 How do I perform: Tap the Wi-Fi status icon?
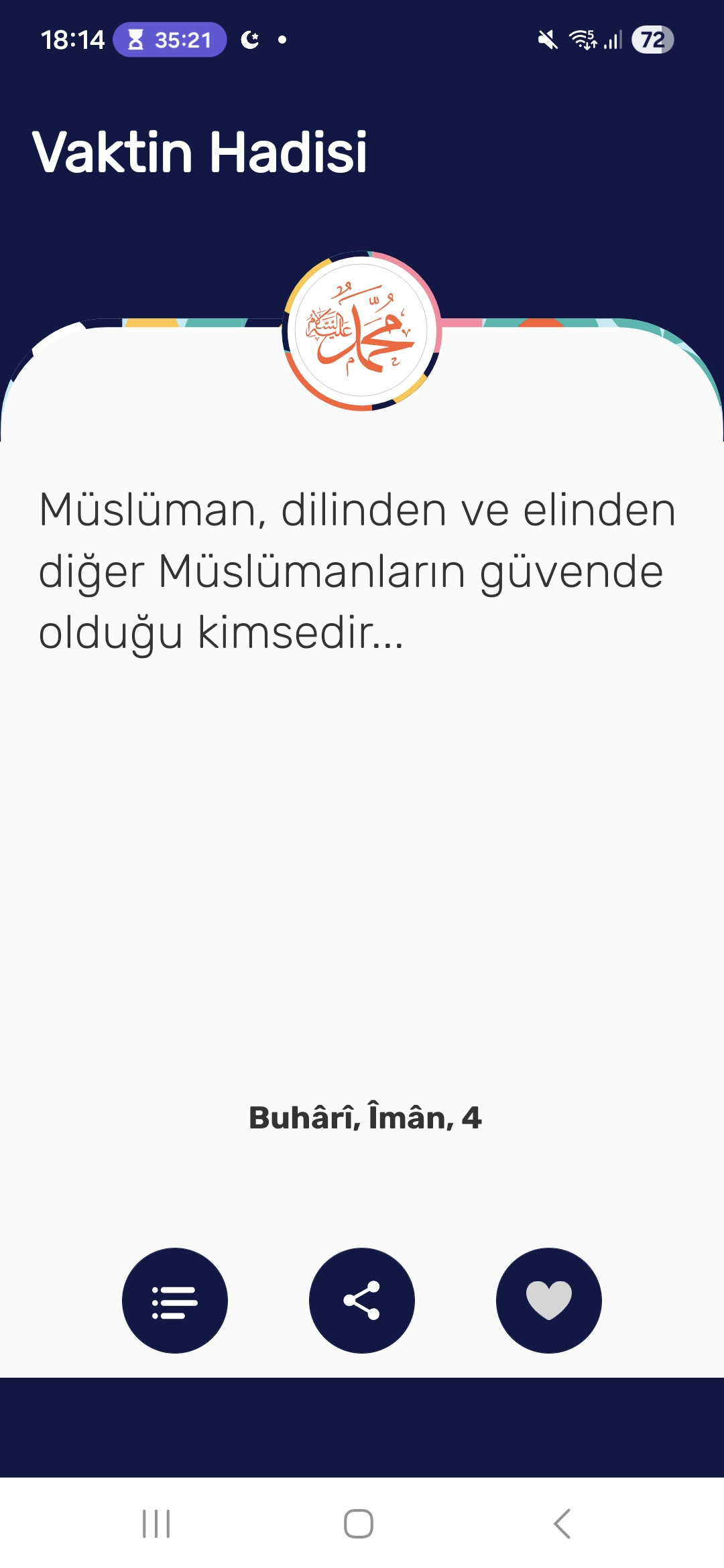[581, 40]
